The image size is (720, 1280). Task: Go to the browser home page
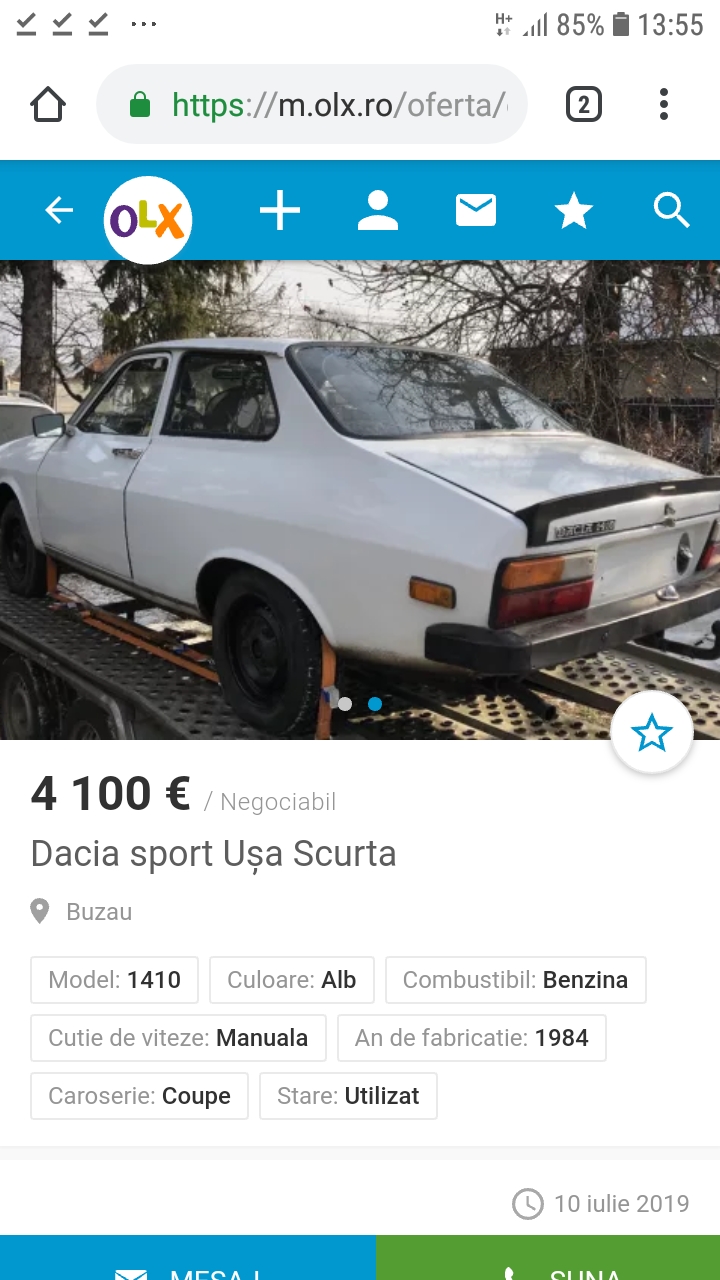[48, 104]
